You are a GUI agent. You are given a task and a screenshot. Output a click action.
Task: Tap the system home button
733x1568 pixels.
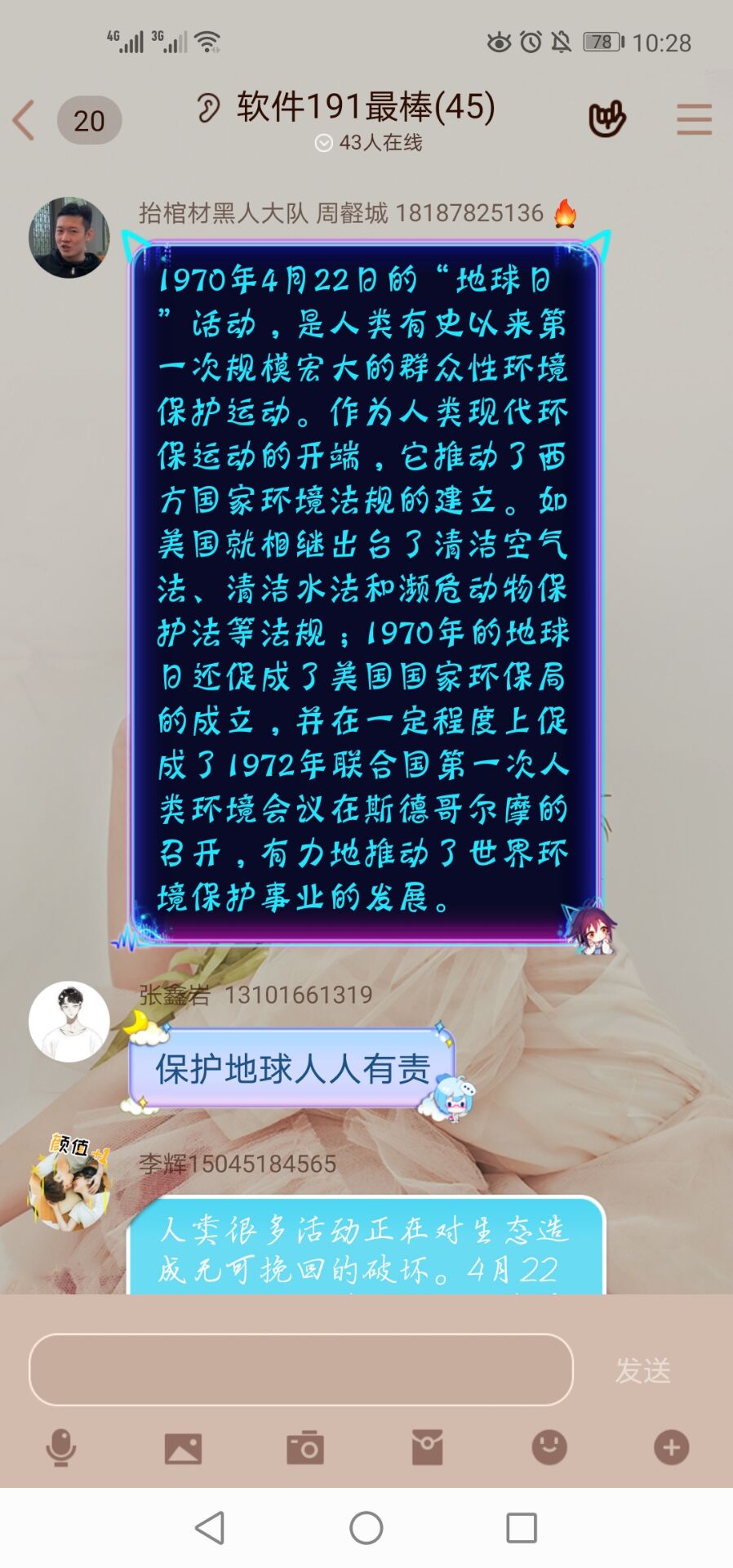pos(366,1527)
